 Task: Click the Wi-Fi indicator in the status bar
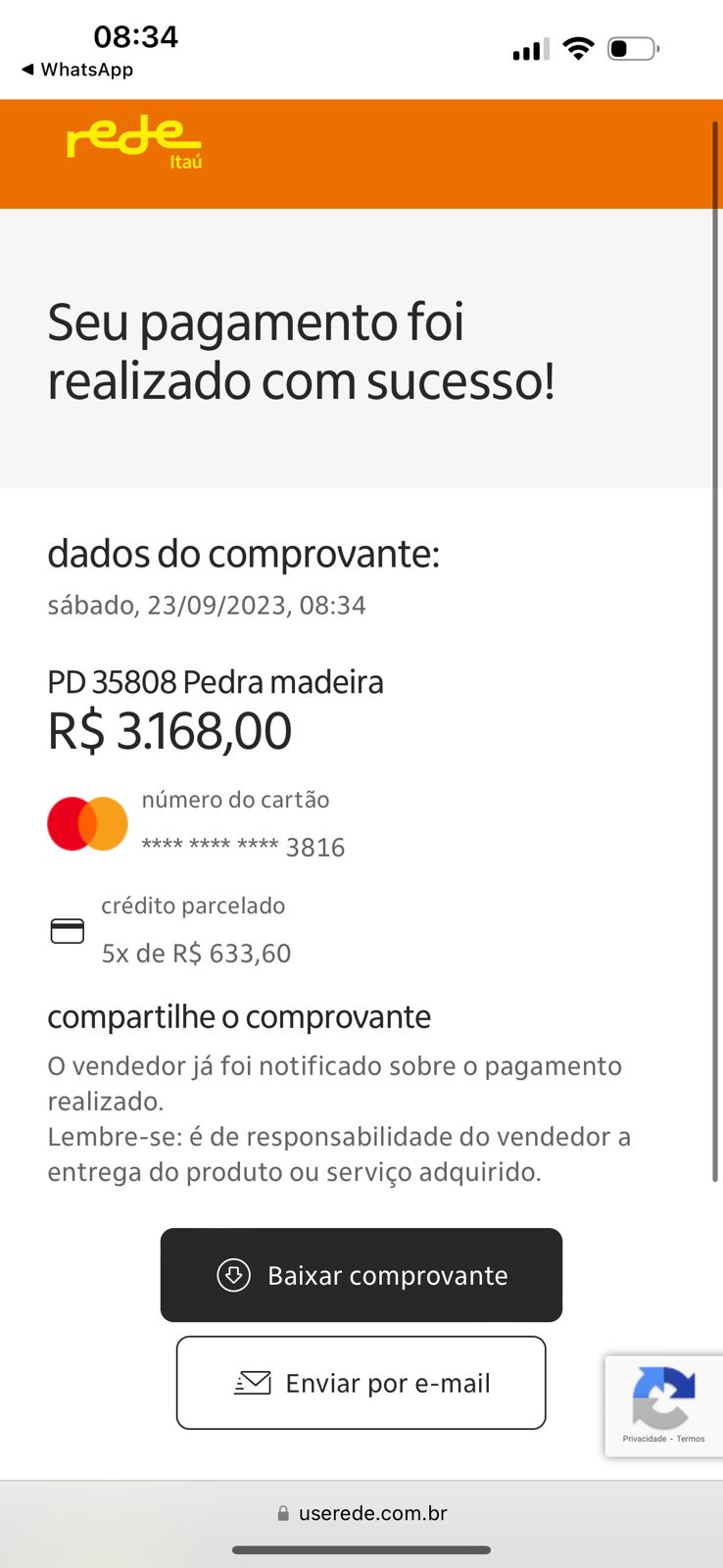tap(578, 47)
